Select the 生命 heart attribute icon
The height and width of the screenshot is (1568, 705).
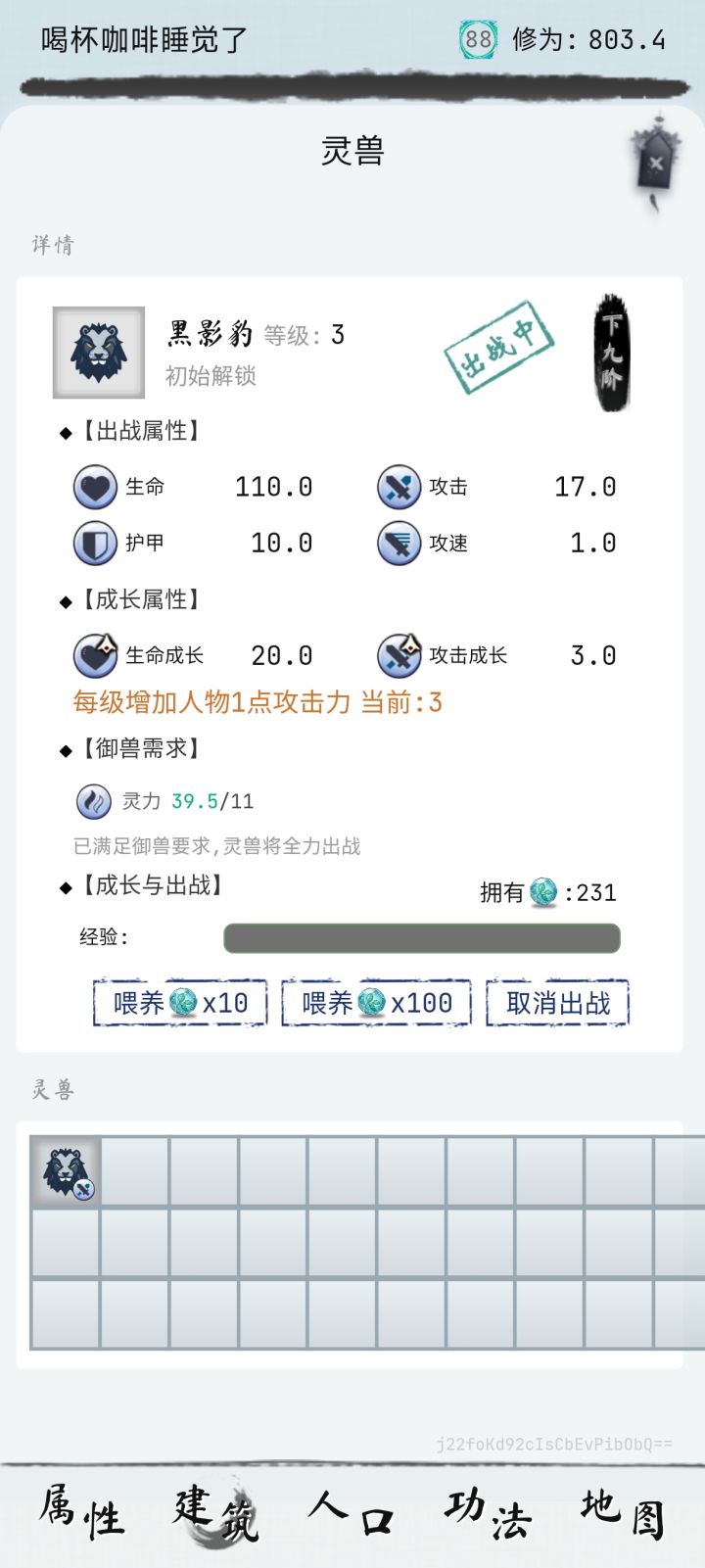(93, 487)
